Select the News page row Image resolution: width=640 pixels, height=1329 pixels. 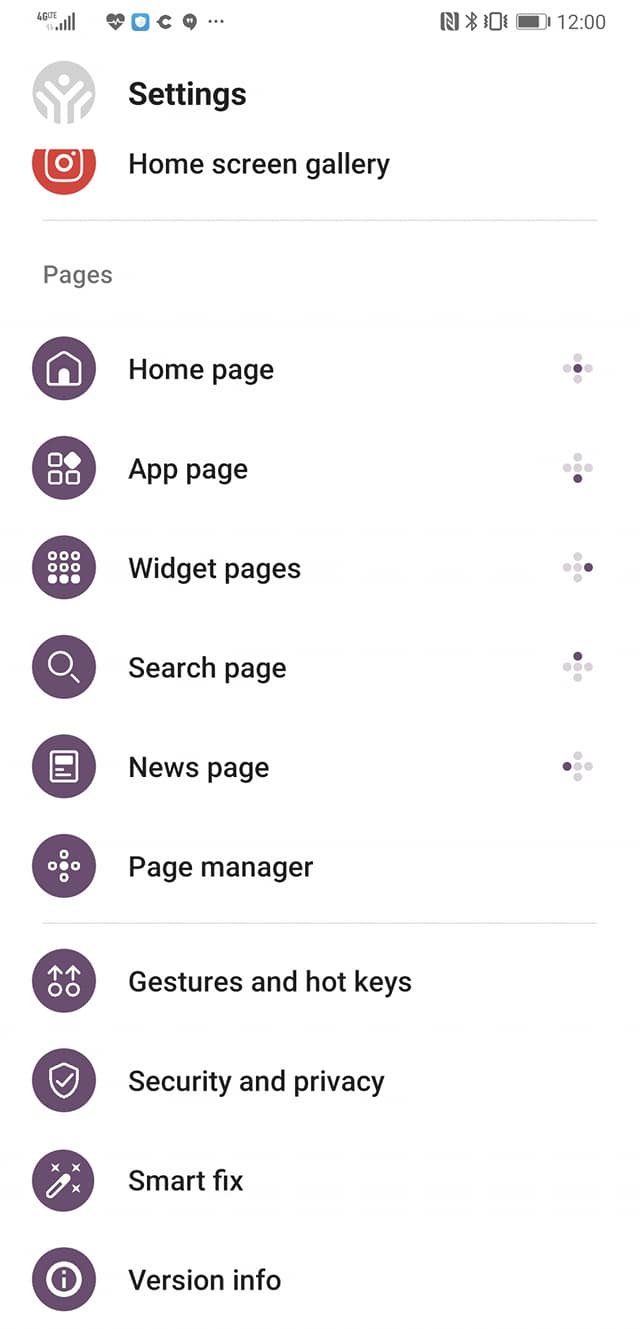(x=199, y=768)
